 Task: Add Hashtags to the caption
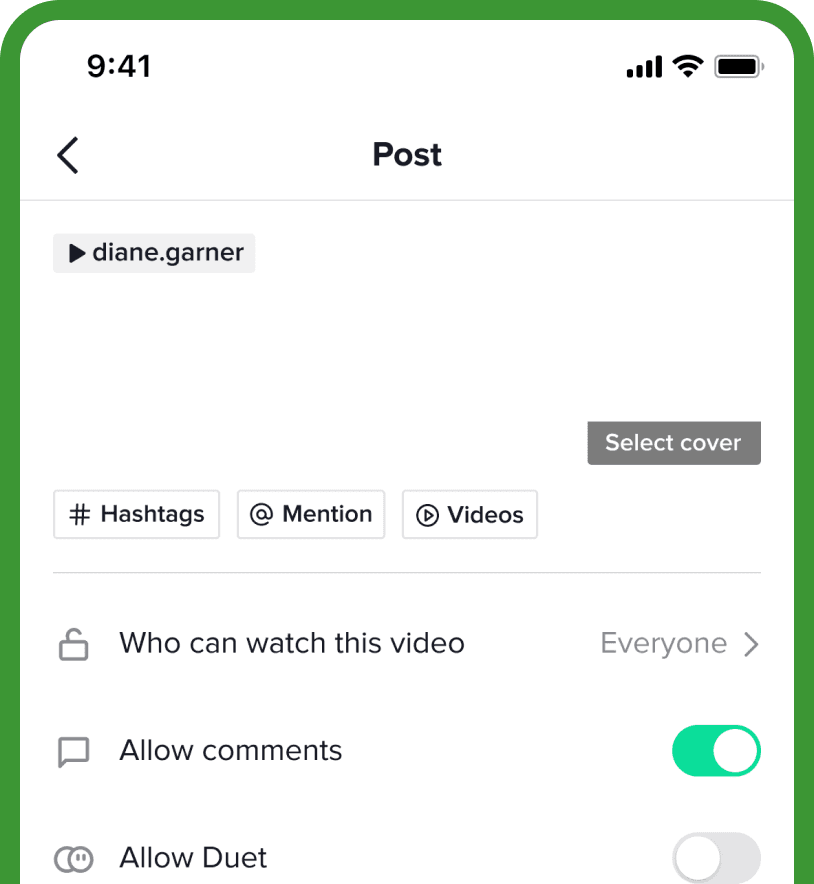click(x=136, y=514)
